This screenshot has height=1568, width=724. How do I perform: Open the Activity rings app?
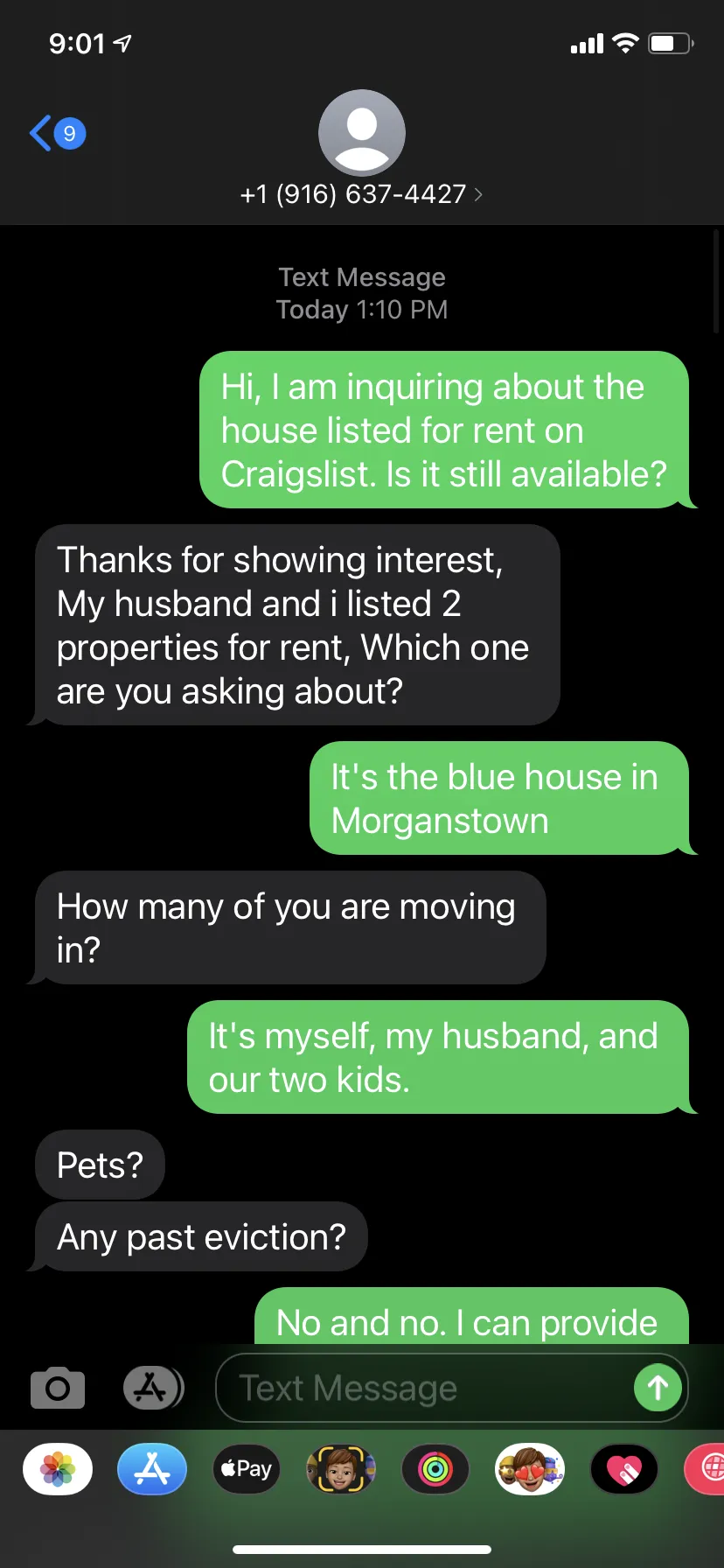click(435, 1468)
